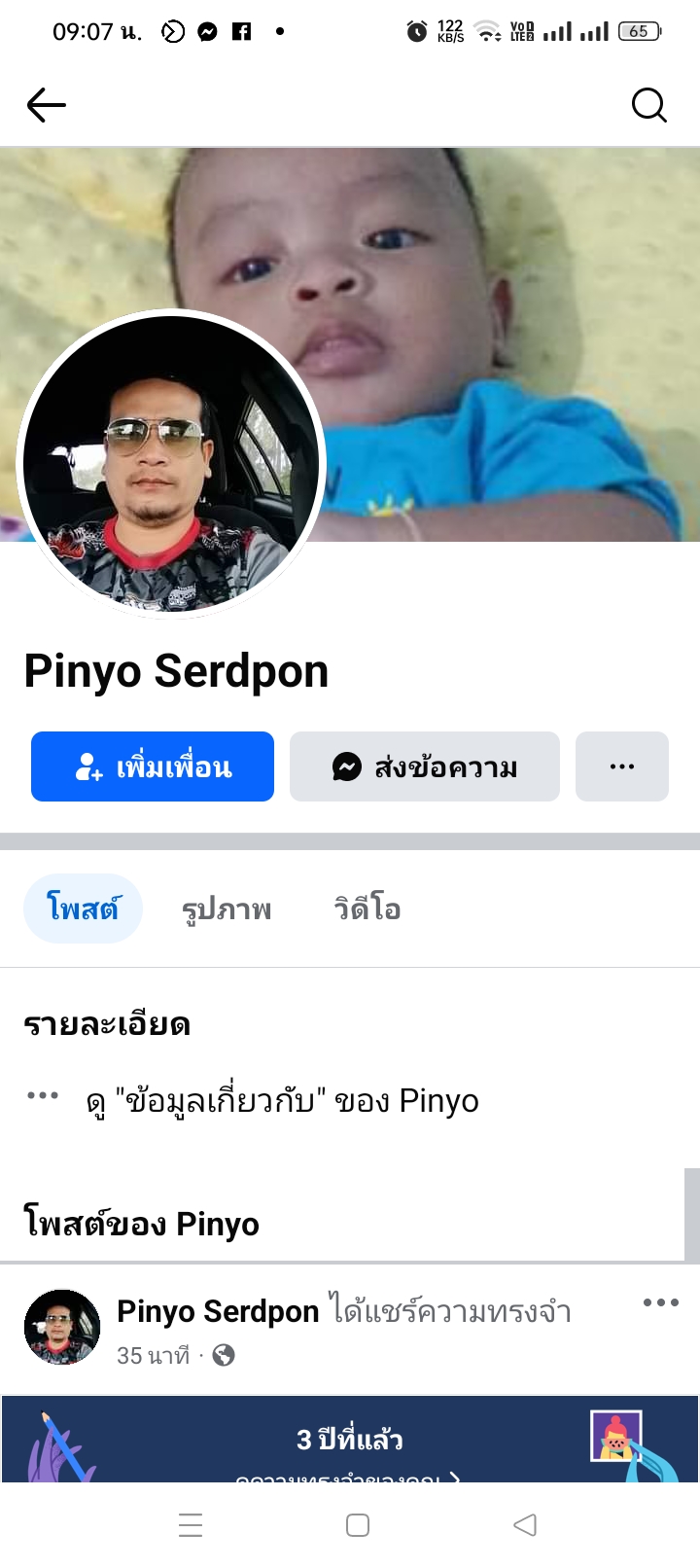Send a message via ส่งข้อความ
The image size is (700, 1568).
425,766
